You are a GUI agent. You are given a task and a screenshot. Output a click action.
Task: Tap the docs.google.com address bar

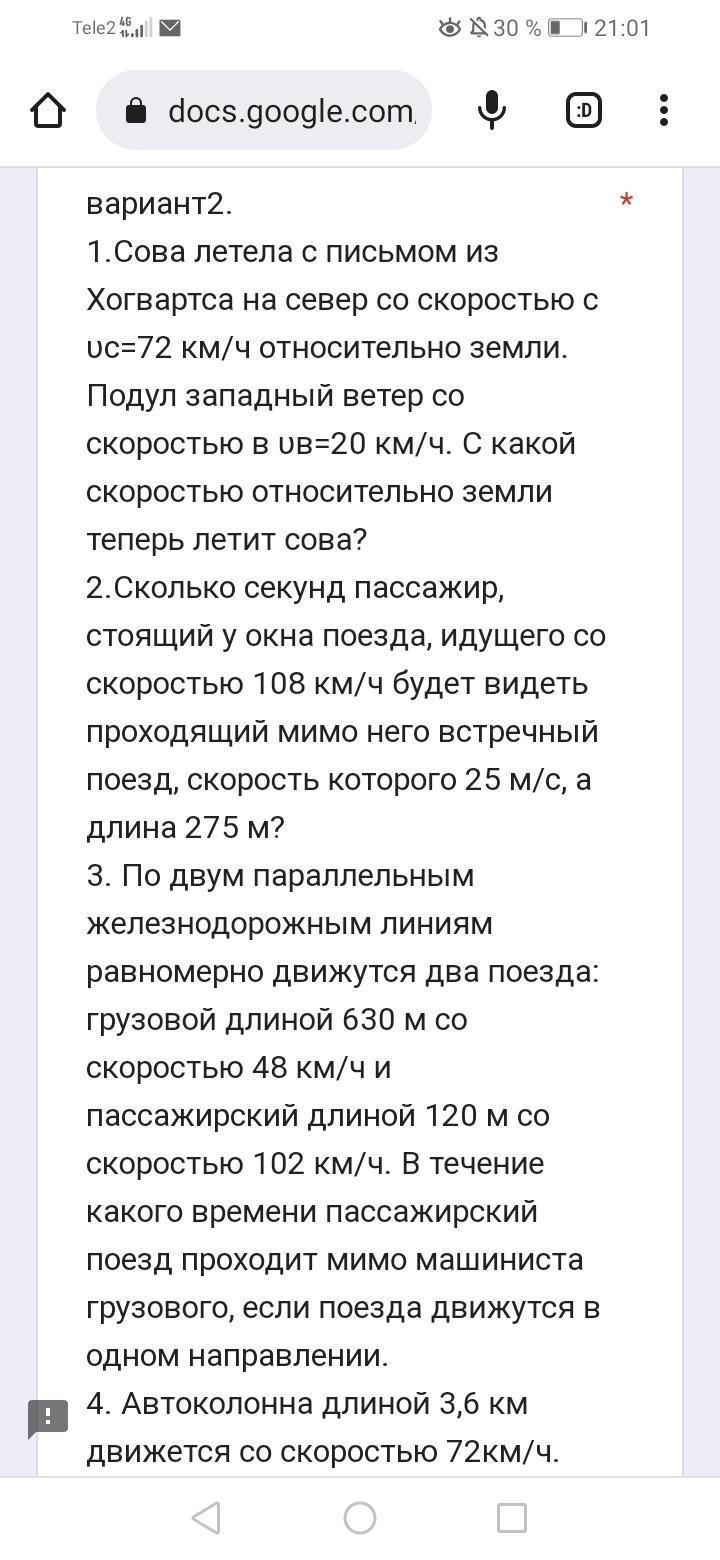pyautogui.click(x=264, y=110)
